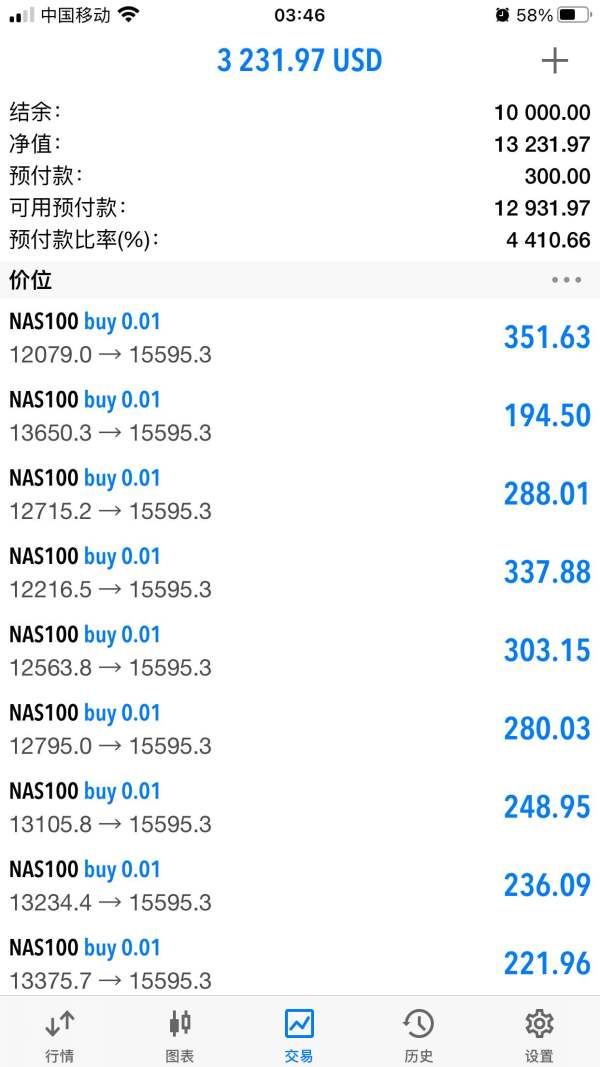Switch to the 图表 tab
The height and width of the screenshot is (1067, 600).
(179, 1034)
